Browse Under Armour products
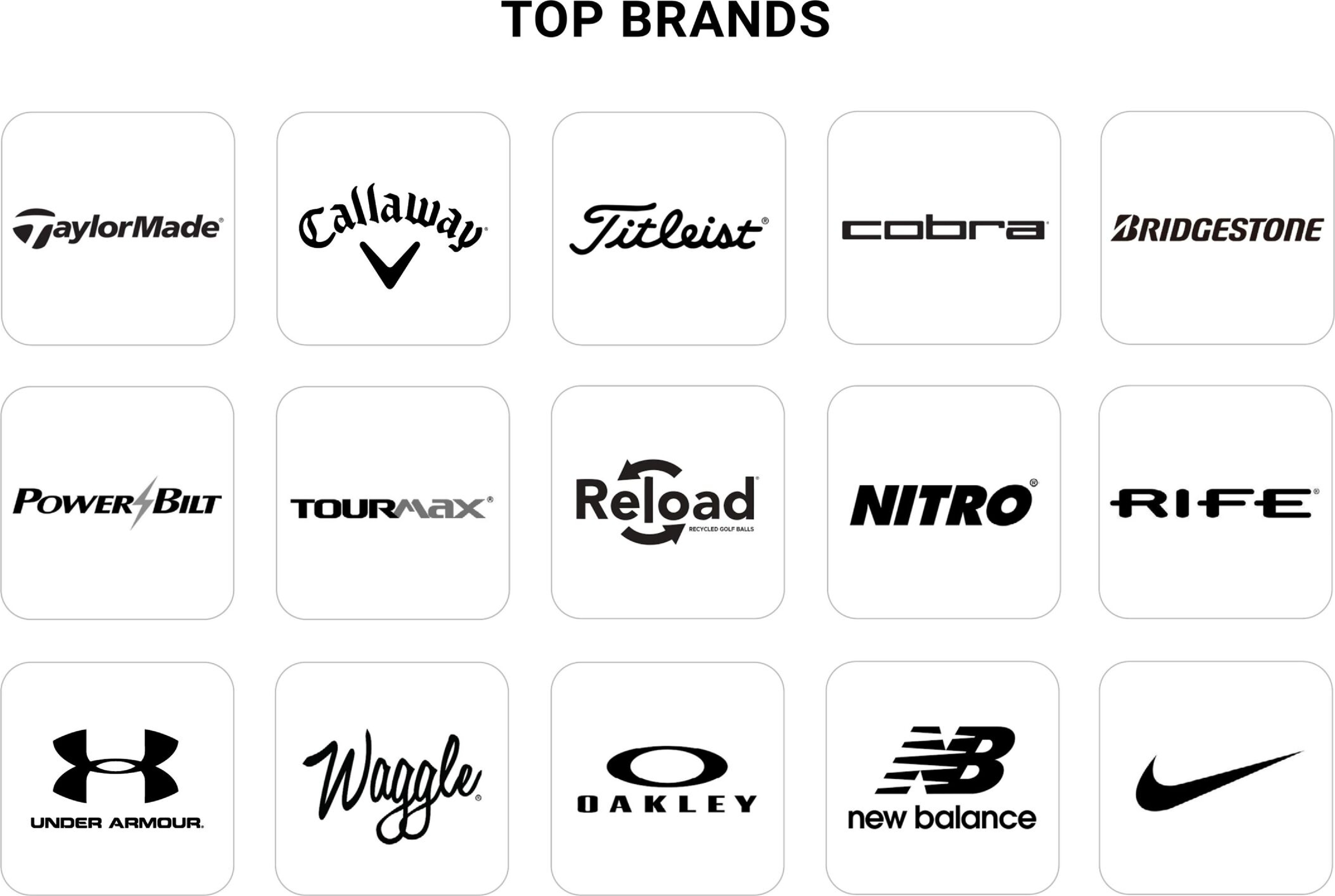The height and width of the screenshot is (896, 1335). pyautogui.click(x=117, y=778)
